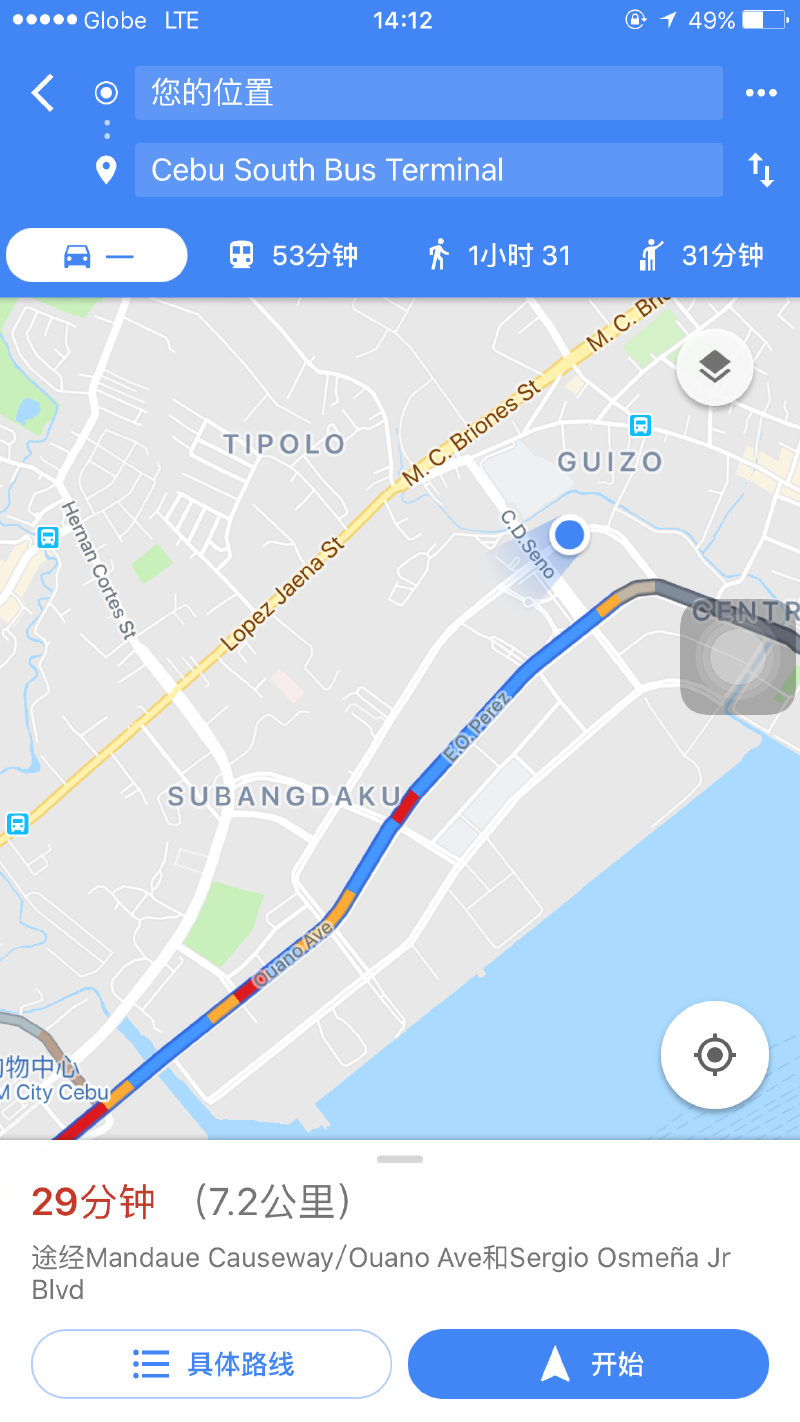This screenshot has height=1422, width=800.
Task: Select the driving mode tab
Action: 97,256
